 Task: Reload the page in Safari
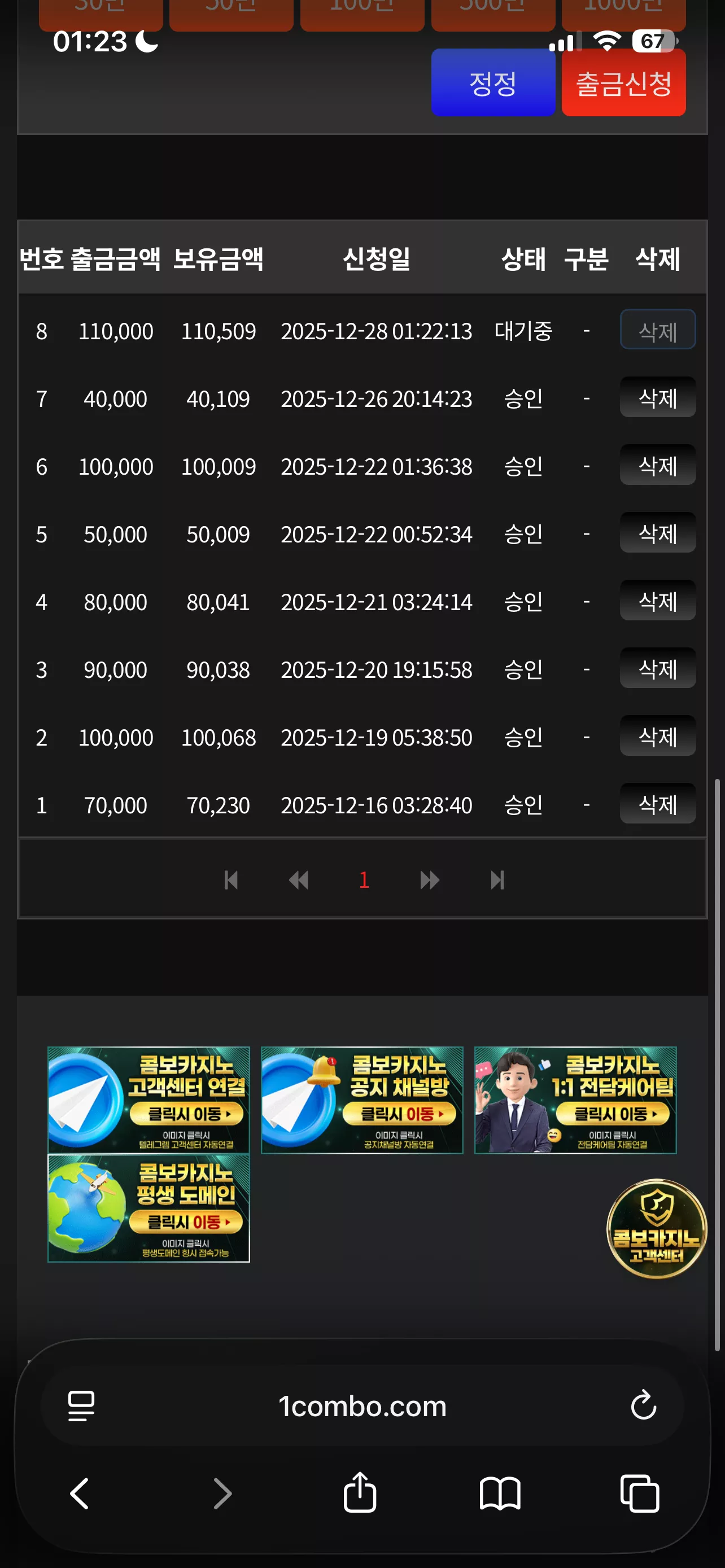[x=644, y=1405]
